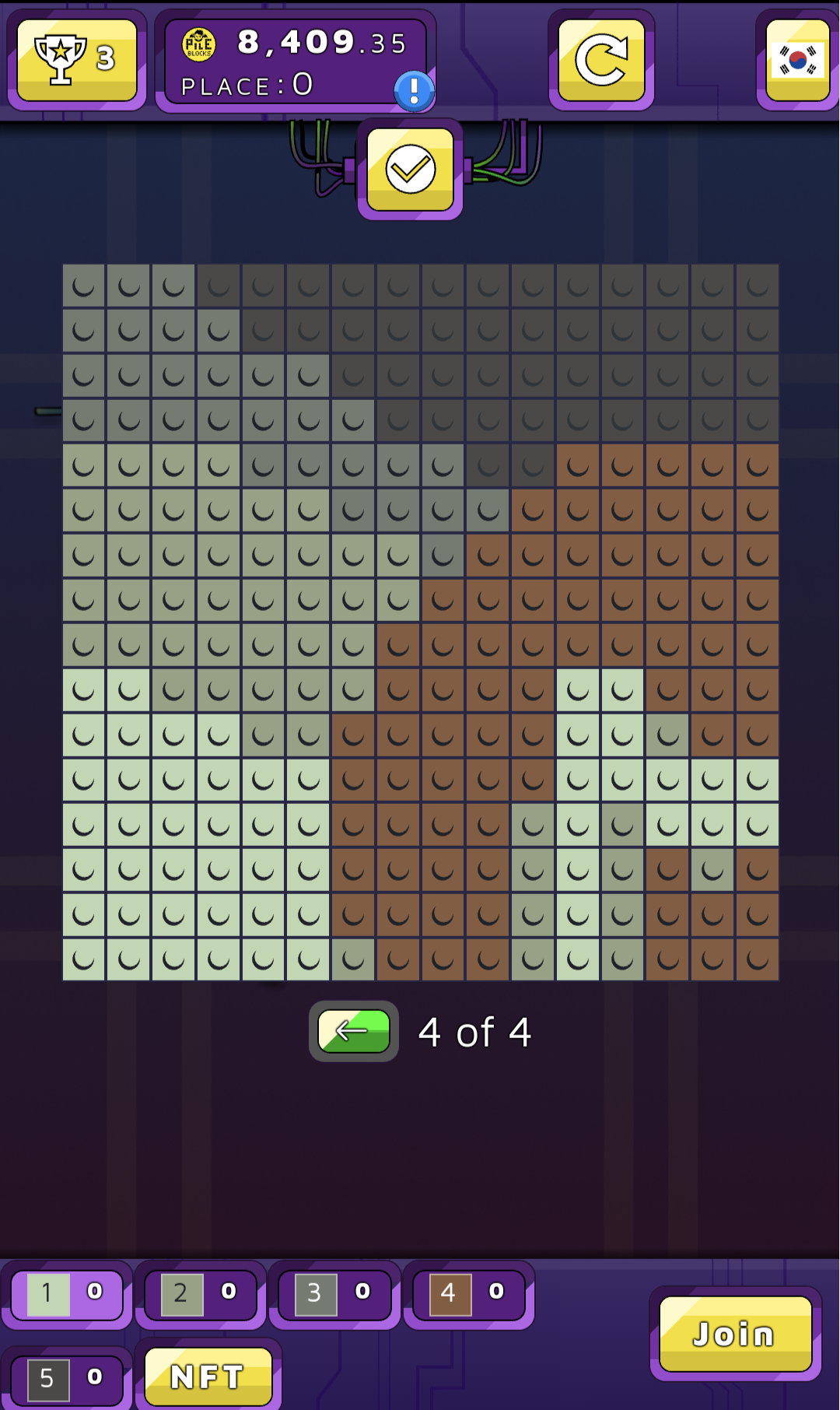This screenshot has width=840, height=1410.
Task: Go back with the green arrow button
Action: click(354, 1031)
